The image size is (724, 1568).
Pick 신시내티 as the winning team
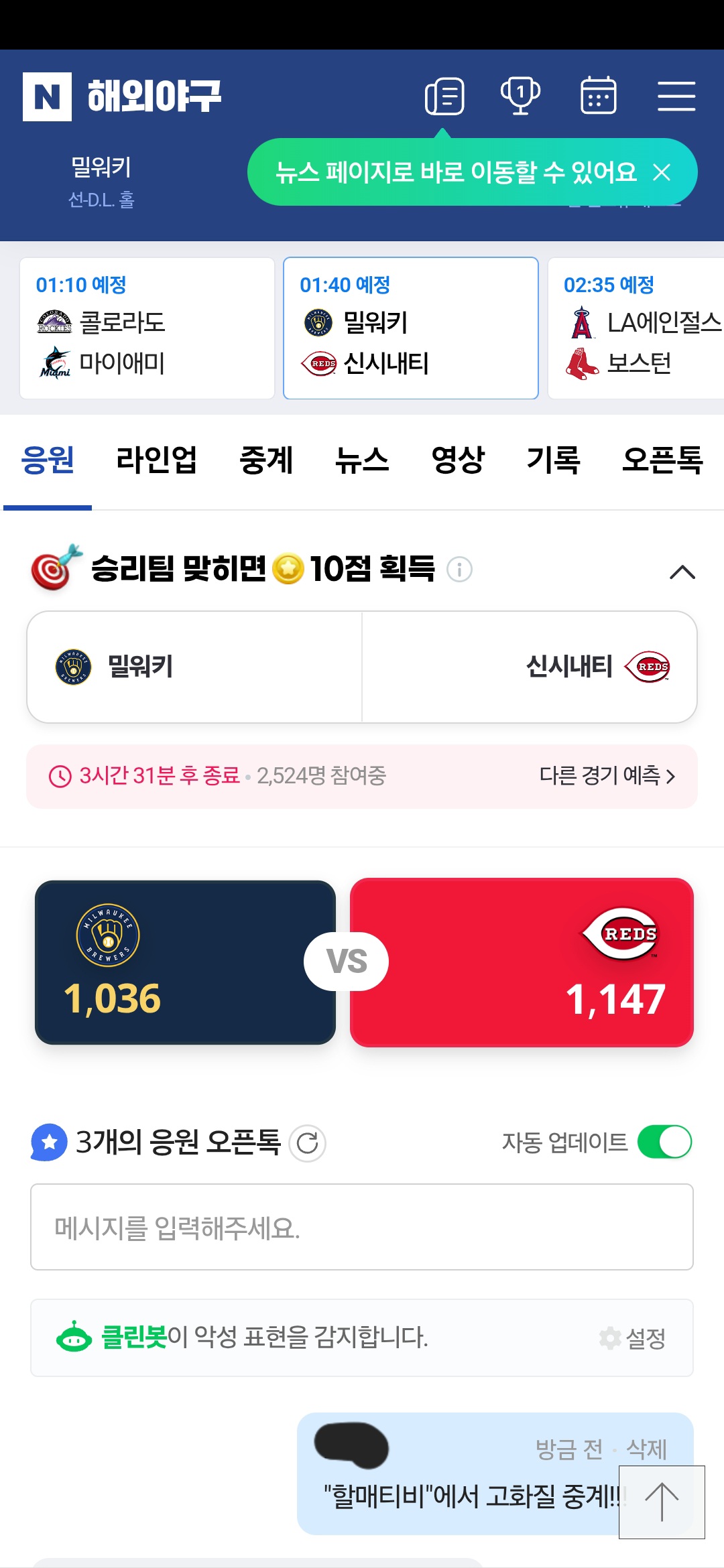530,667
